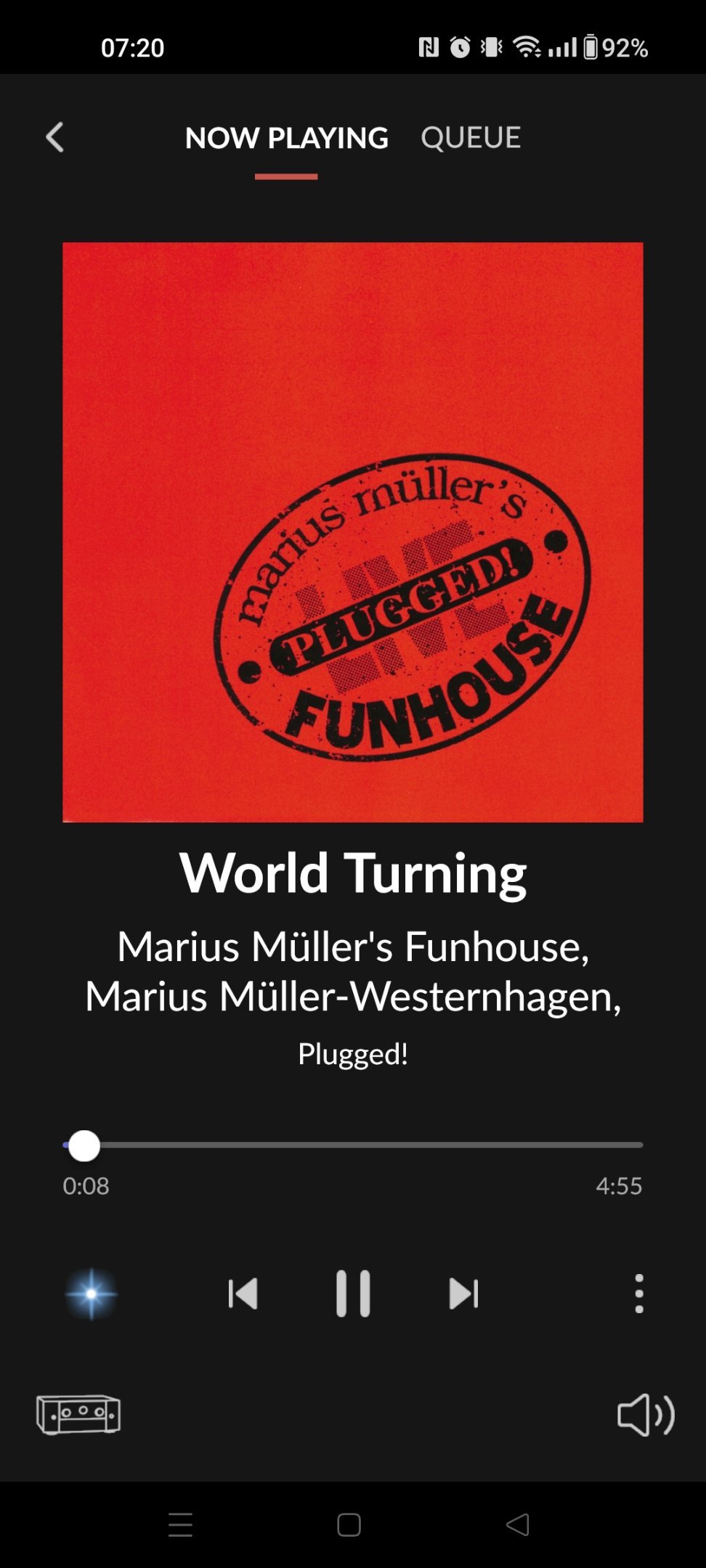Select the Now Playing tab

(x=286, y=137)
